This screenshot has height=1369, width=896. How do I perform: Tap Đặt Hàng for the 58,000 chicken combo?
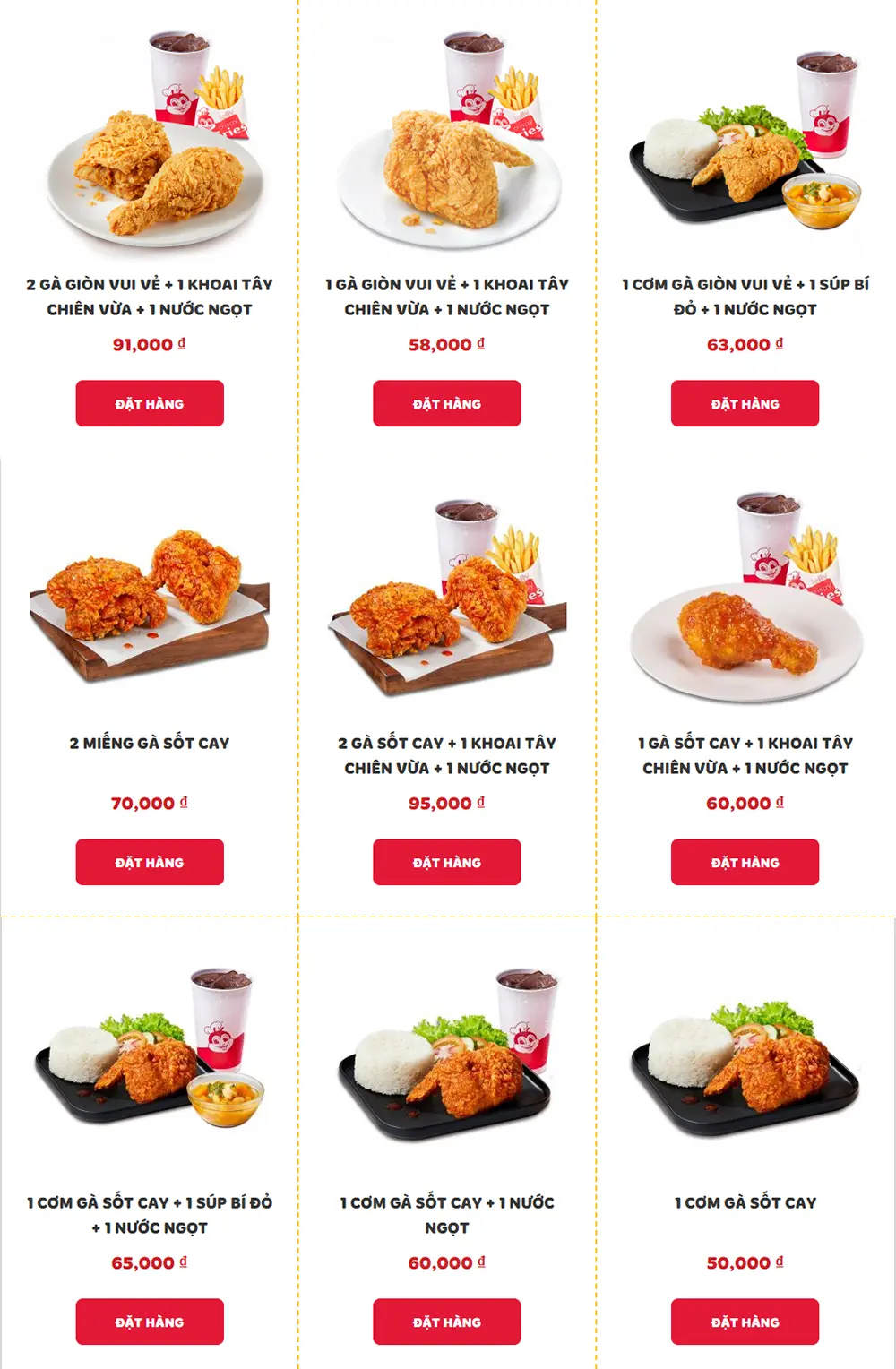[x=447, y=403]
